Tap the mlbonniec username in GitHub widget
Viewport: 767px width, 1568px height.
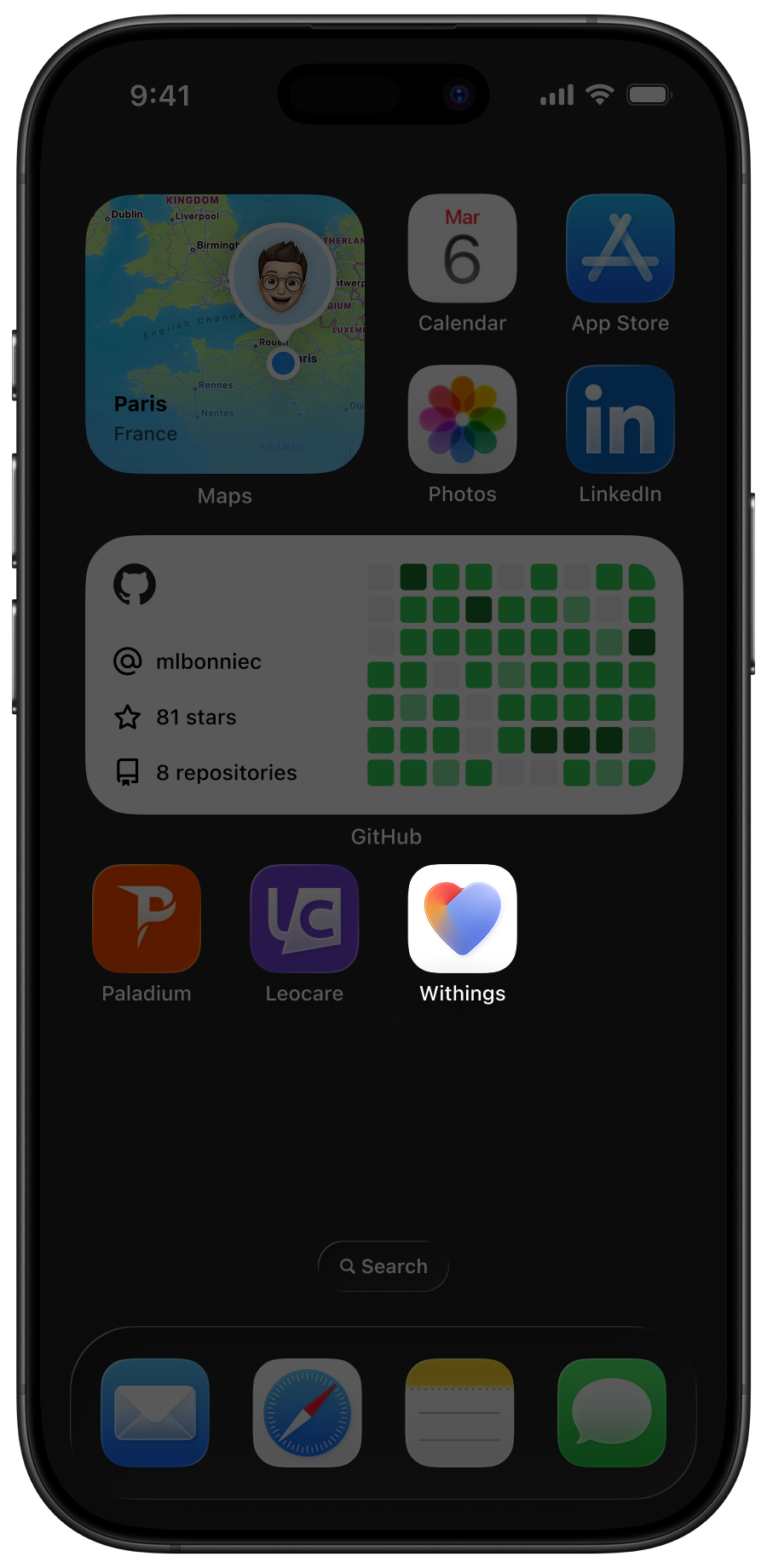208,661
